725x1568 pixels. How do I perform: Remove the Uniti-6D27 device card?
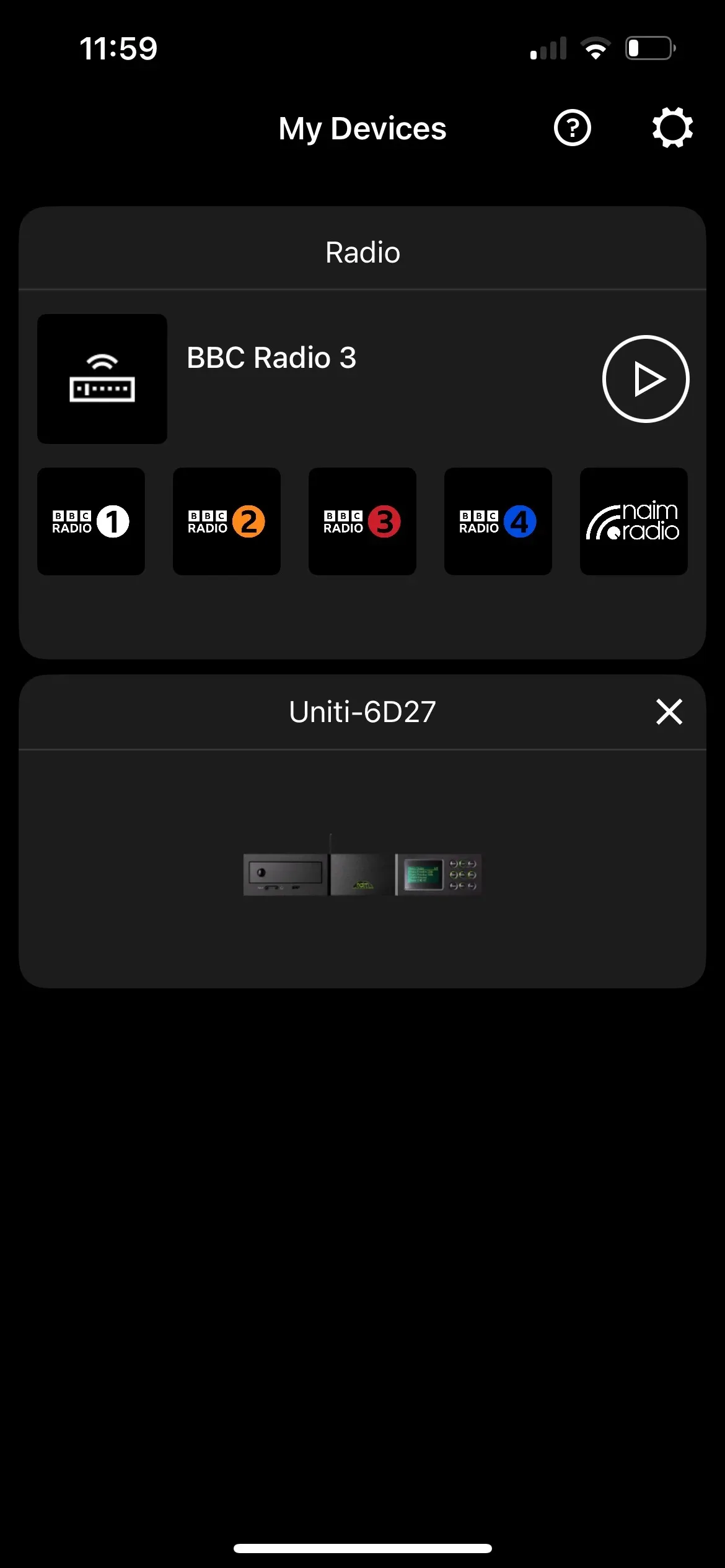(669, 712)
